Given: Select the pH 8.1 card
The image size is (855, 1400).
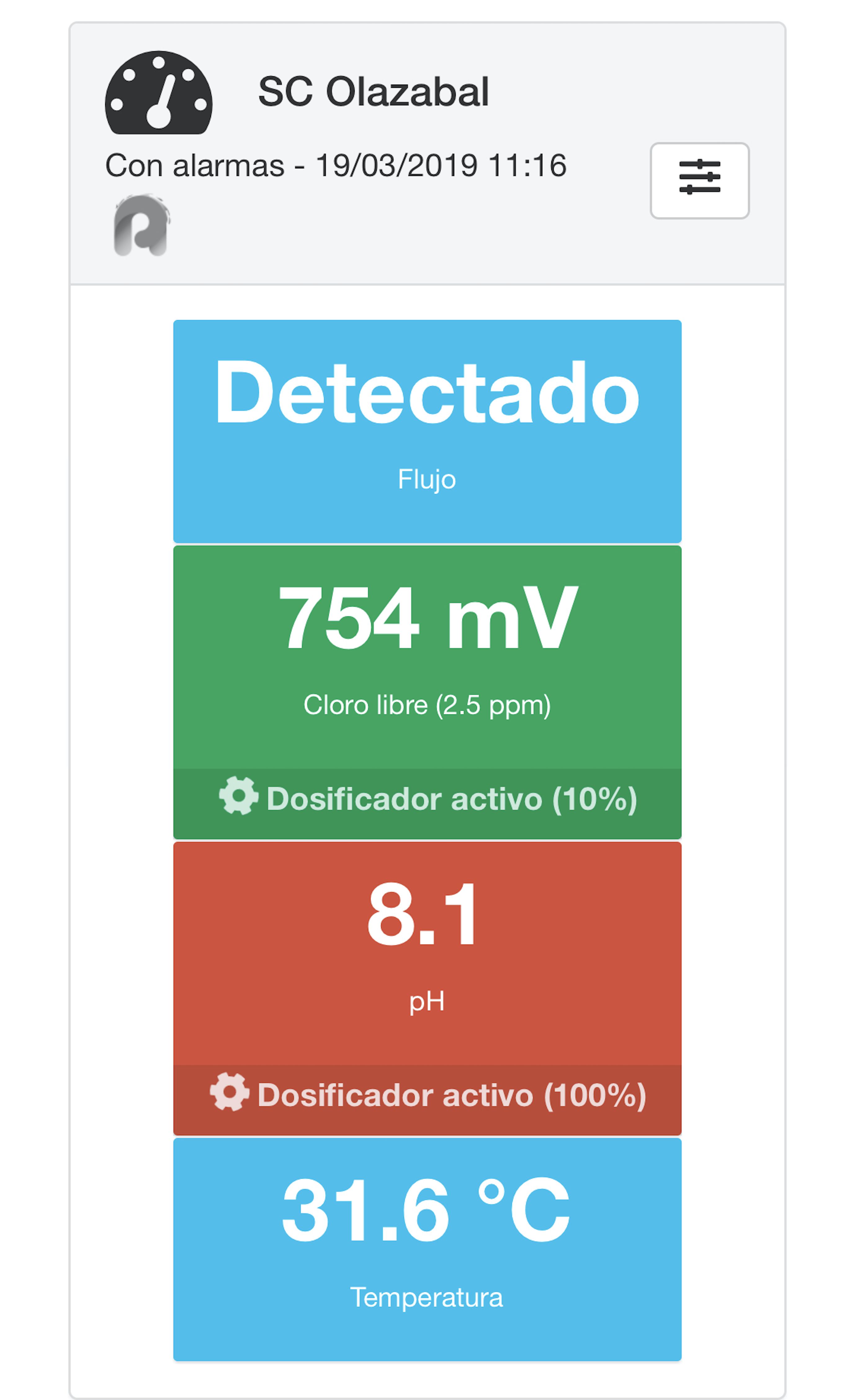Looking at the screenshot, I should click(x=427, y=953).
